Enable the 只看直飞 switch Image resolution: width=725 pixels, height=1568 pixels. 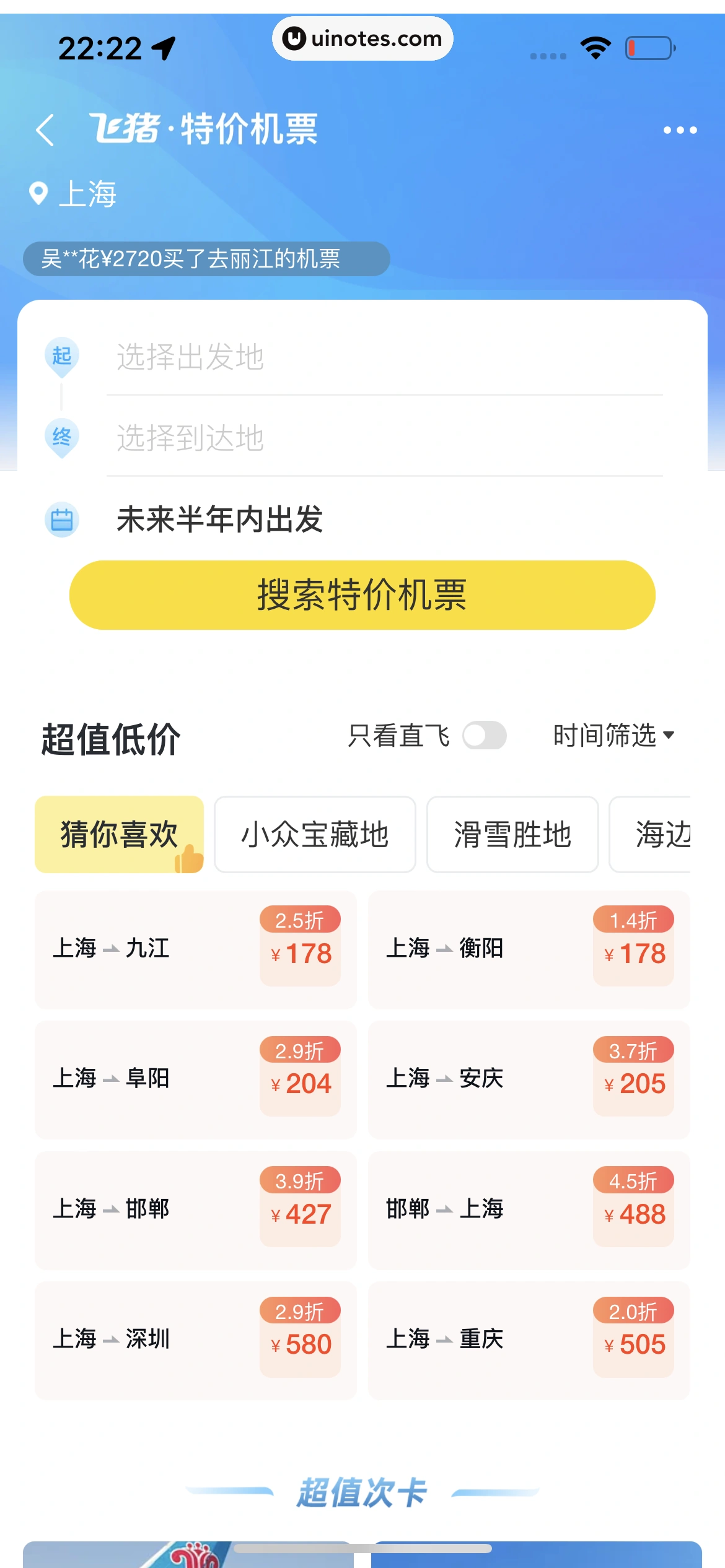click(485, 736)
